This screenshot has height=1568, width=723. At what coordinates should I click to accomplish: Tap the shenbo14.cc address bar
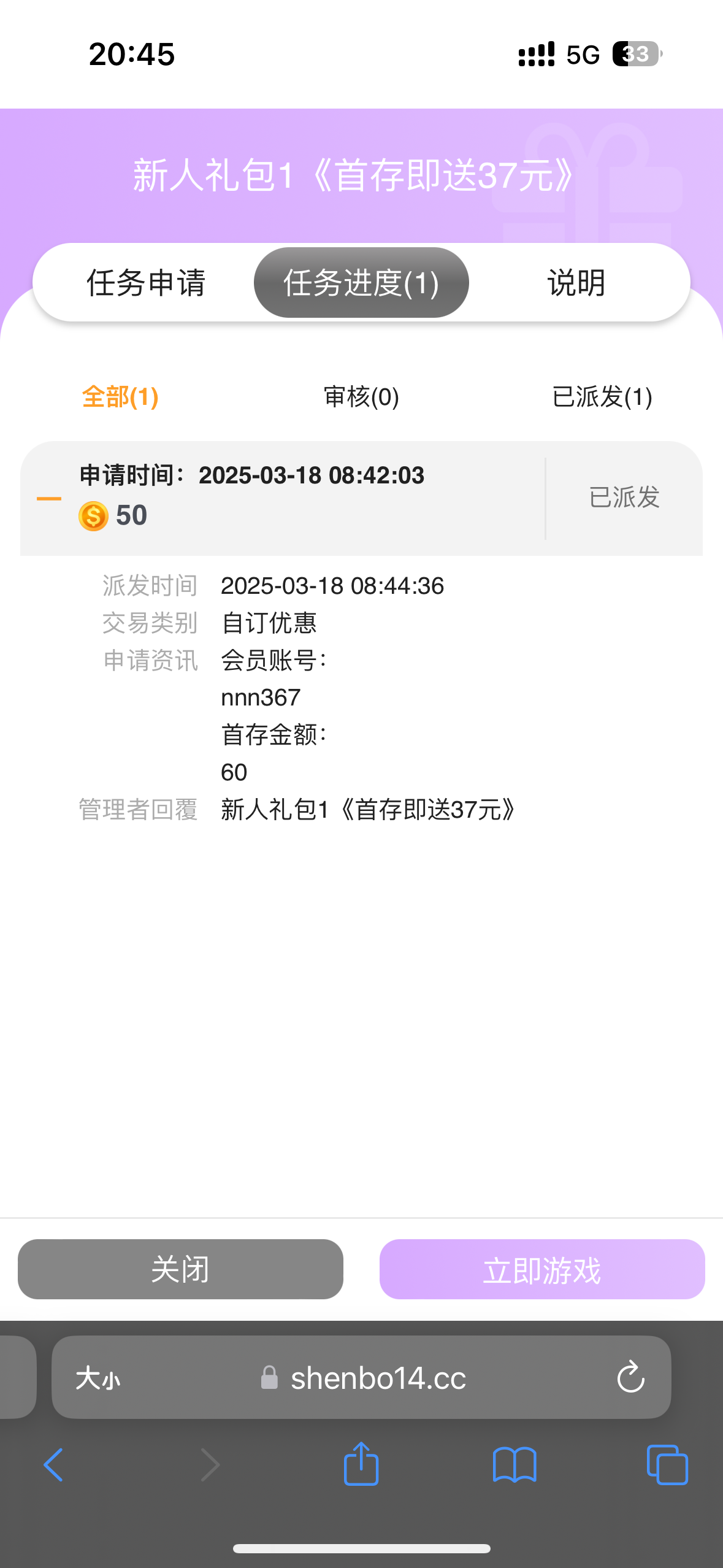(x=377, y=1378)
